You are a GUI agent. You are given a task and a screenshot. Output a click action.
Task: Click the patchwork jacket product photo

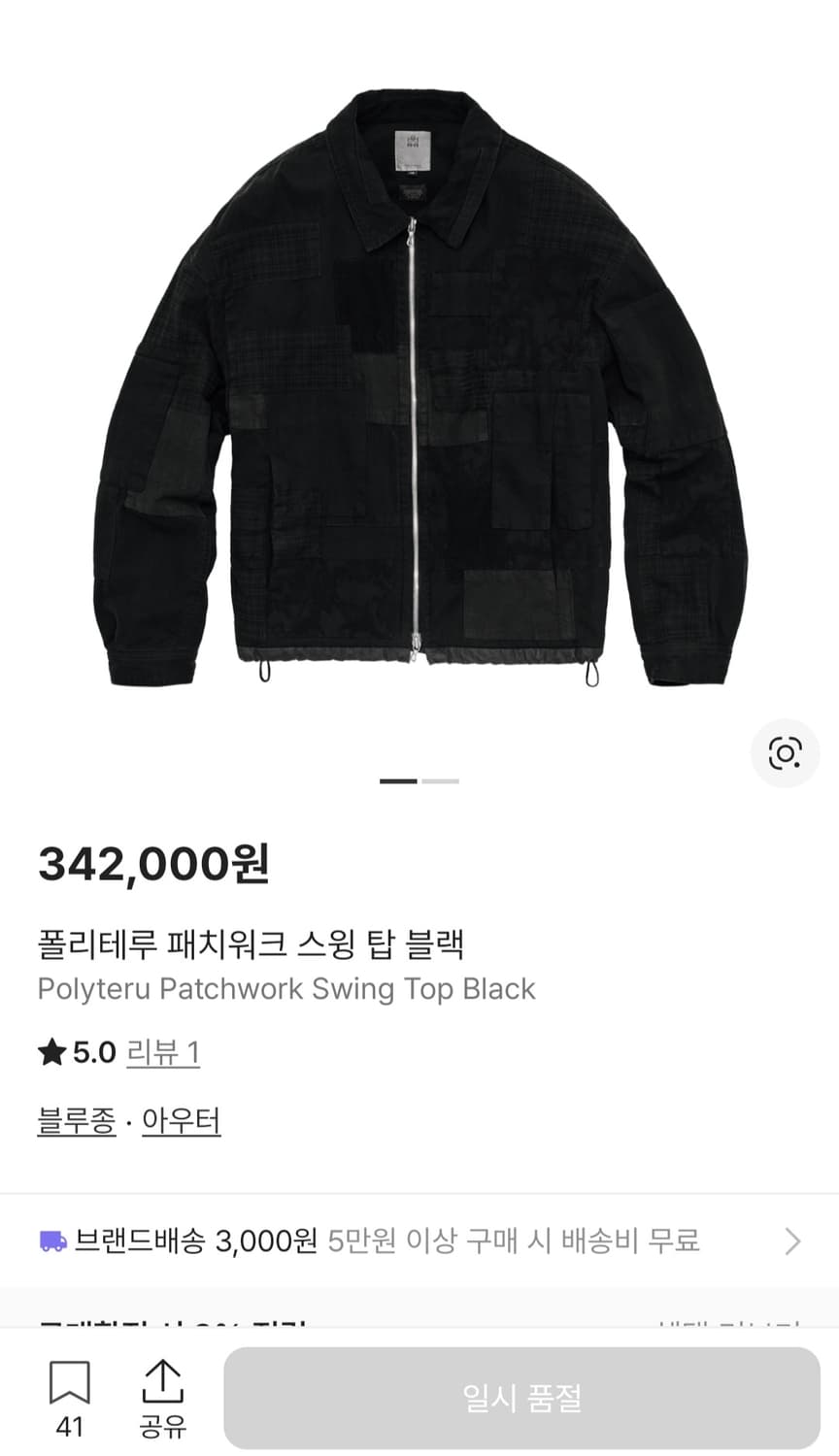click(418, 388)
